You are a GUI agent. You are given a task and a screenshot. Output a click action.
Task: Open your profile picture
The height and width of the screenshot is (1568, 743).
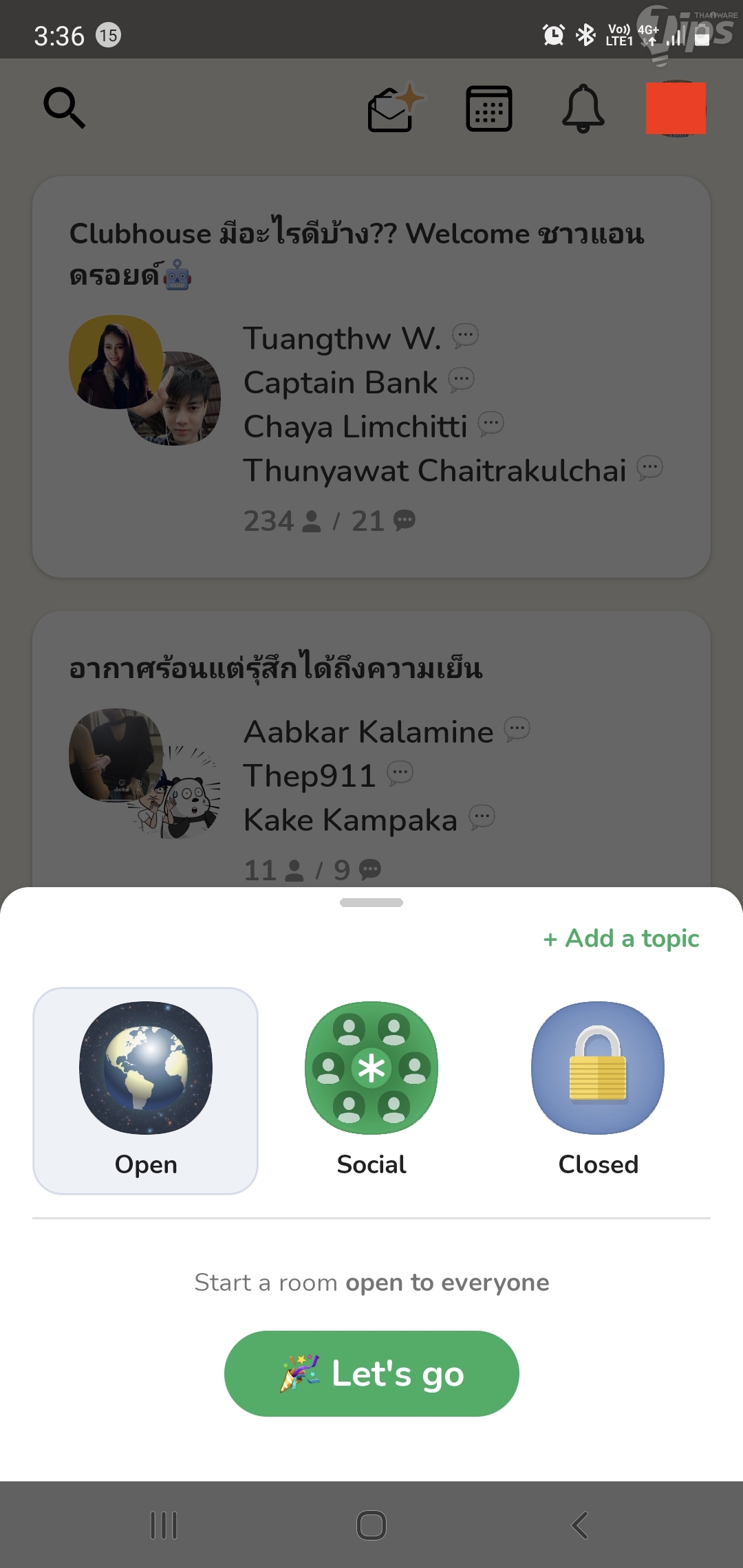676,109
